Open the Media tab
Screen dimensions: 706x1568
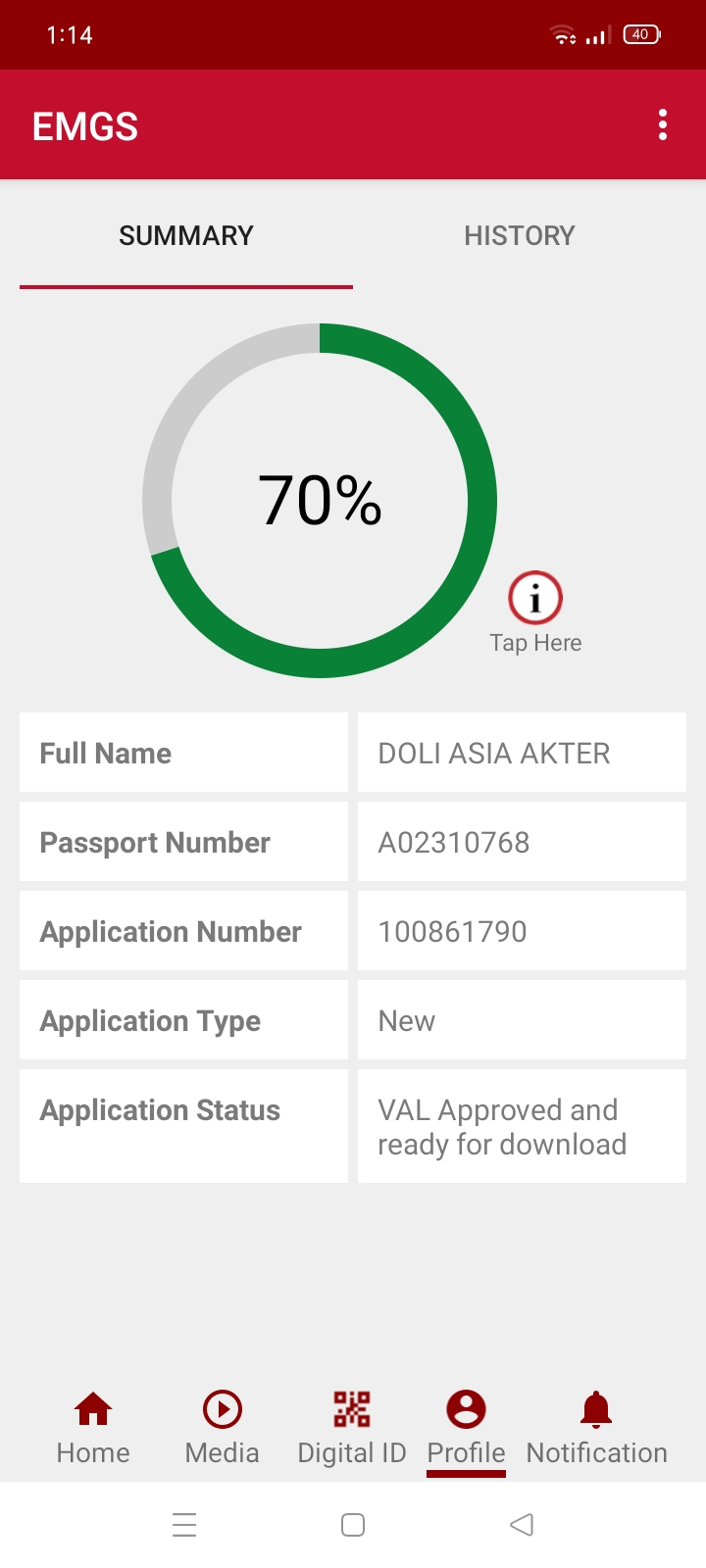pyautogui.click(x=223, y=1427)
